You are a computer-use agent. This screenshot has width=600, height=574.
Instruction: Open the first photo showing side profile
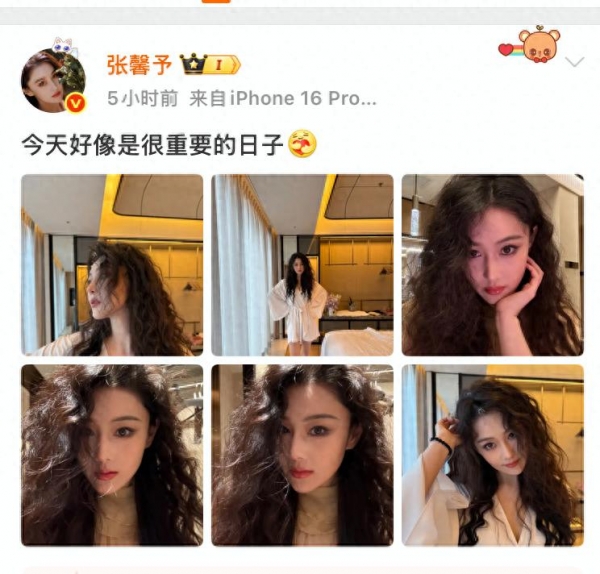click(x=112, y=265)
